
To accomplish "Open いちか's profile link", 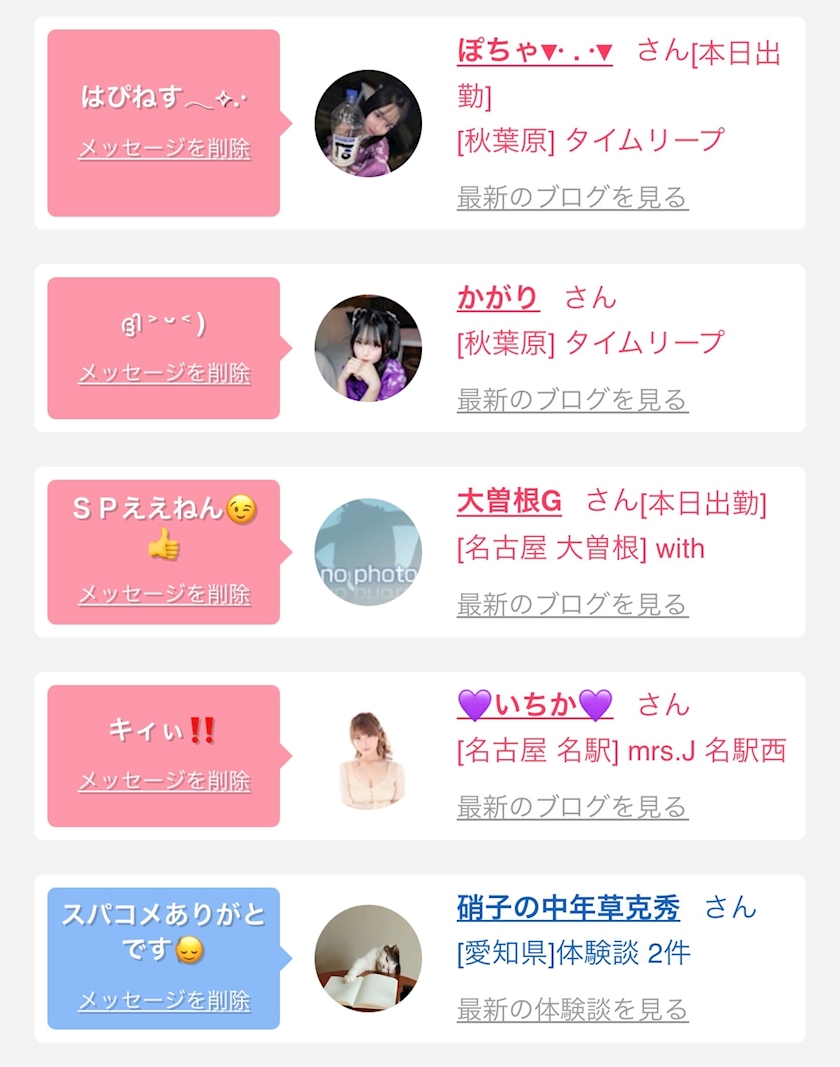I will pos(535,705).
